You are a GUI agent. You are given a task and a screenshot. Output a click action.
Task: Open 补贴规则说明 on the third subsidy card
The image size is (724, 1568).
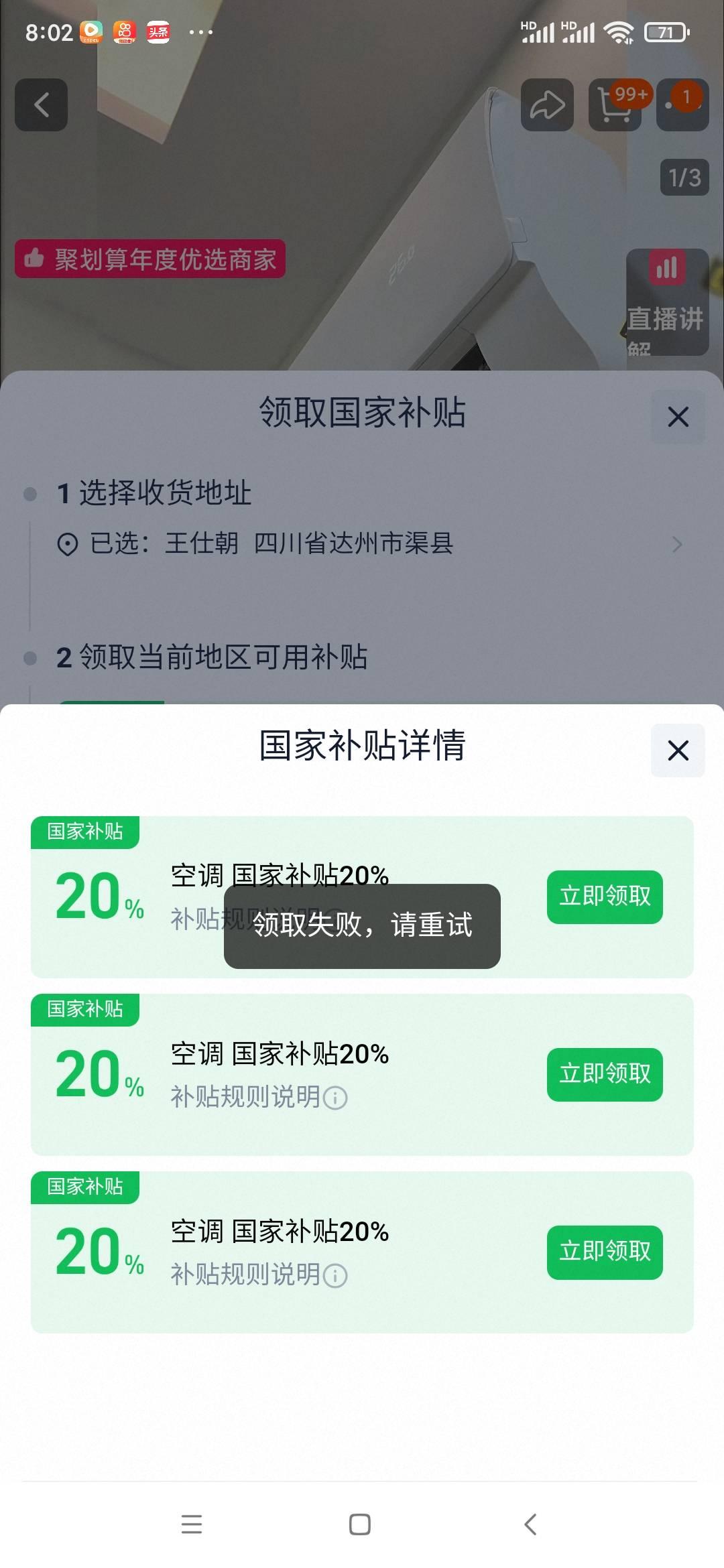pyautogui.click(x=259, y=1275)
